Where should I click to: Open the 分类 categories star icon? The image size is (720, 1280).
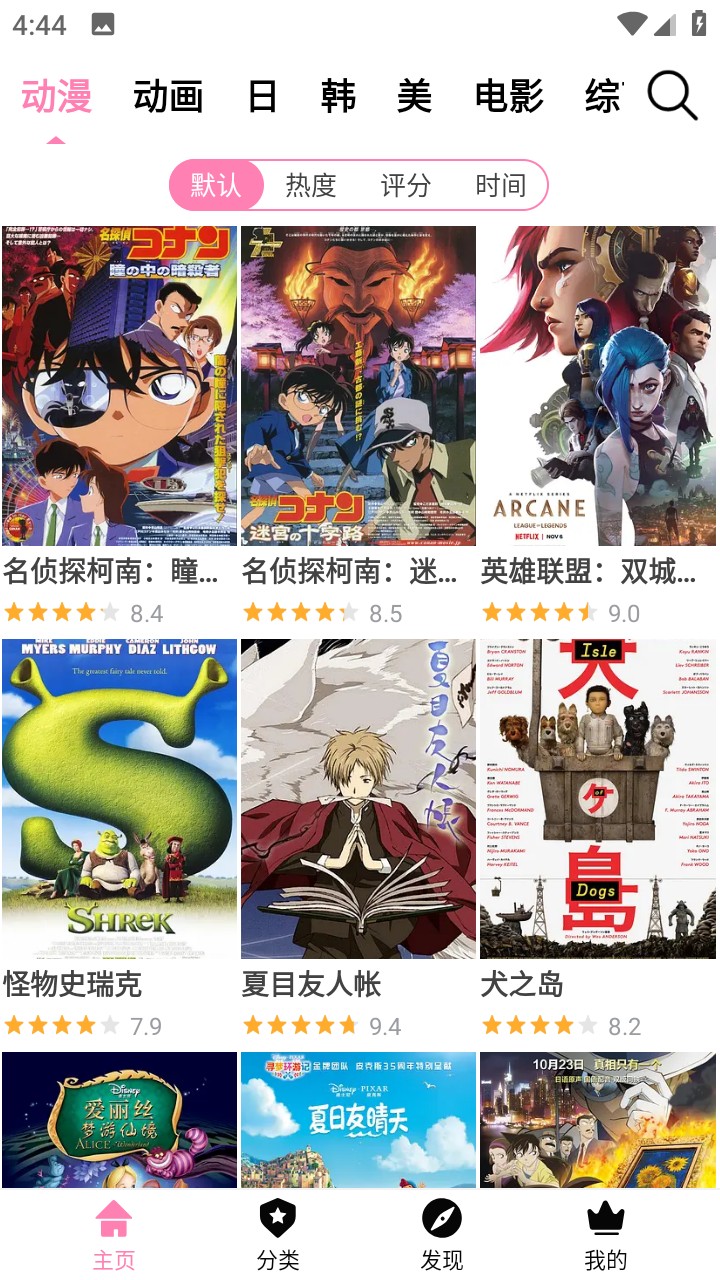click(x=277, y=1218)
